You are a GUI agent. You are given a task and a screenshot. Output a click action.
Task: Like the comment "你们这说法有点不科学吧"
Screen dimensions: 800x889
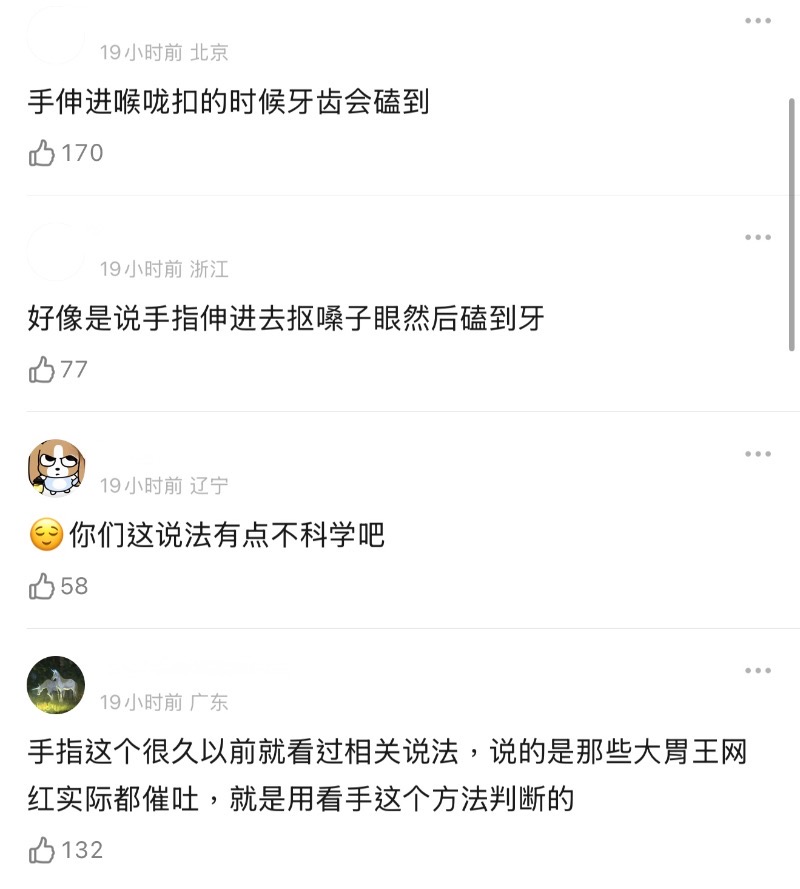42,587
